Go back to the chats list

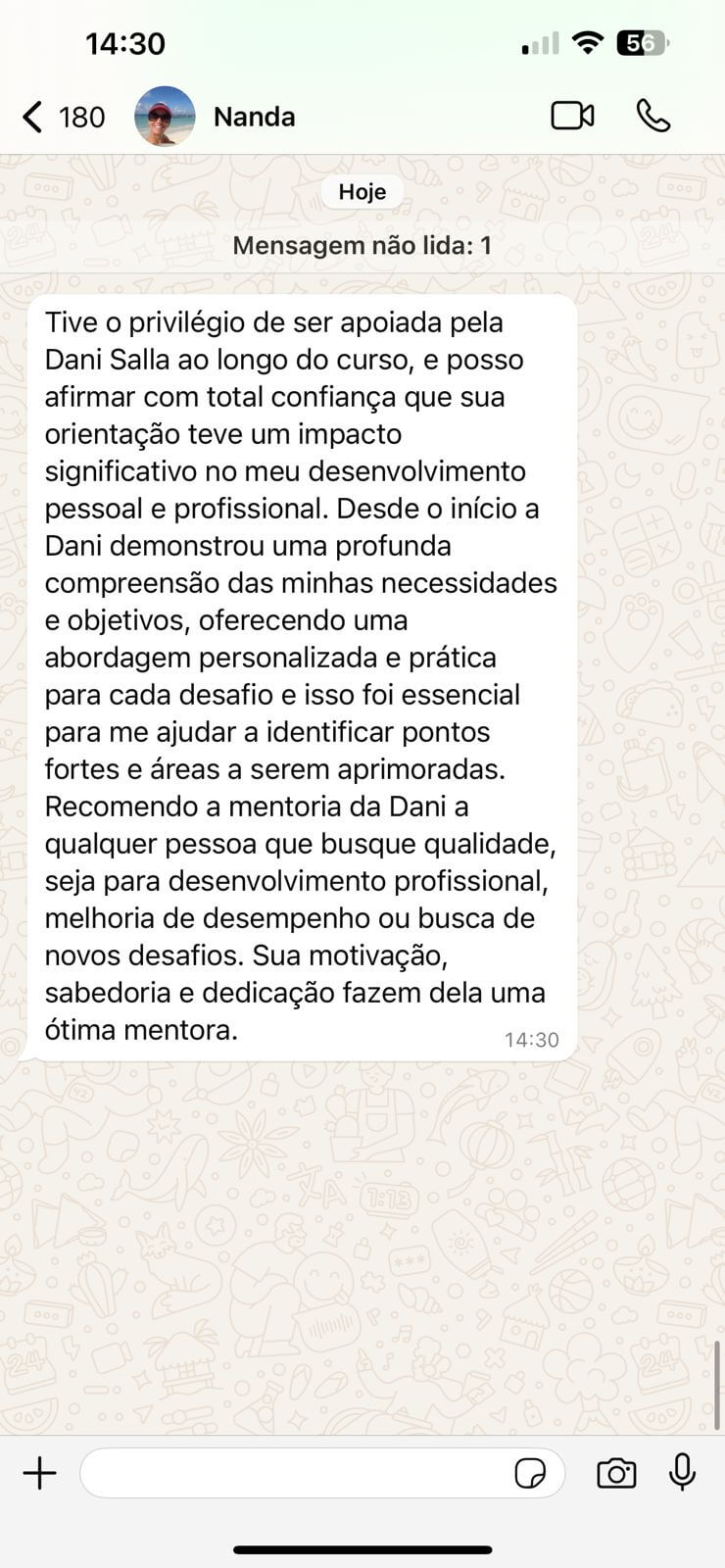tap(33, 117)
